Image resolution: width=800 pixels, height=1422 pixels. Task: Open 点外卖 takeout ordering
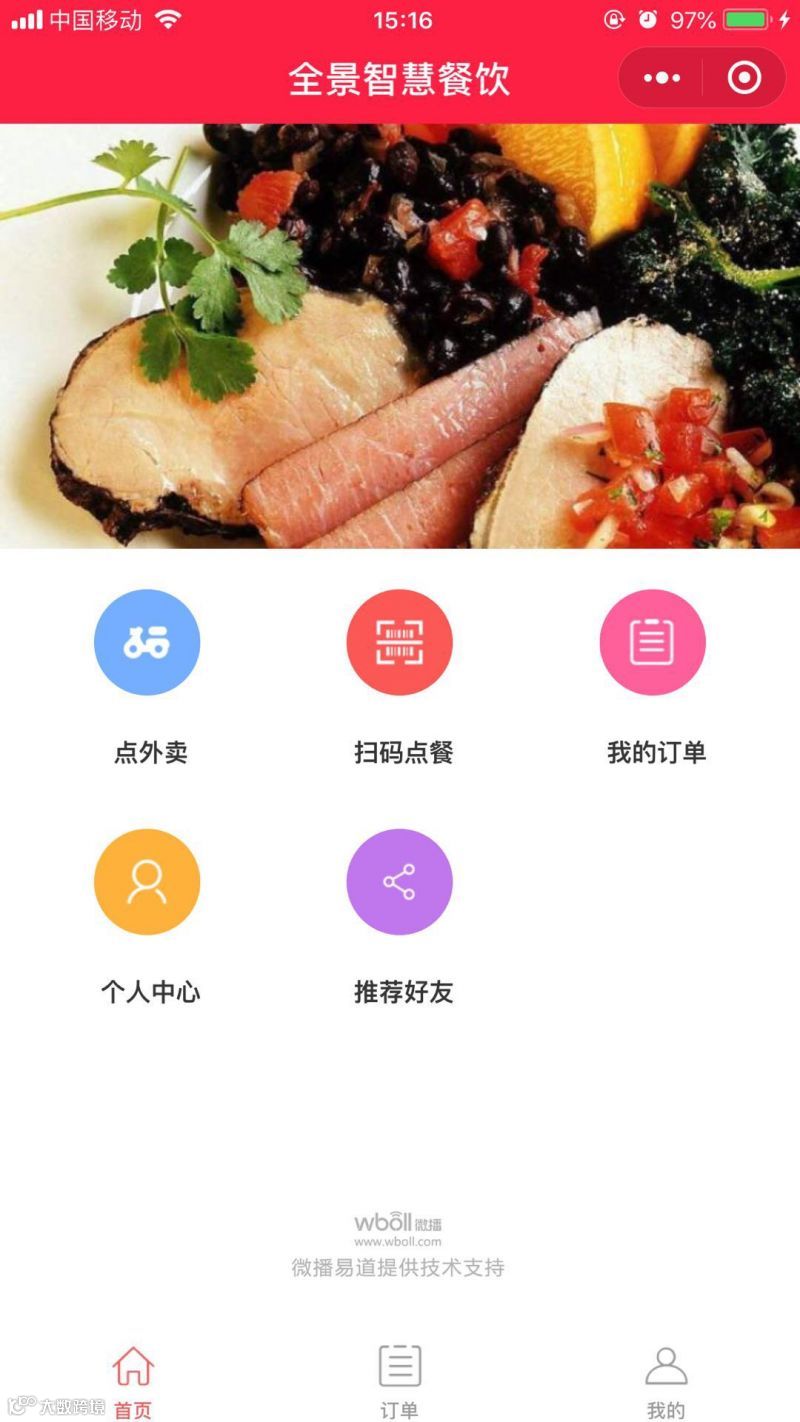coord(147,642)
